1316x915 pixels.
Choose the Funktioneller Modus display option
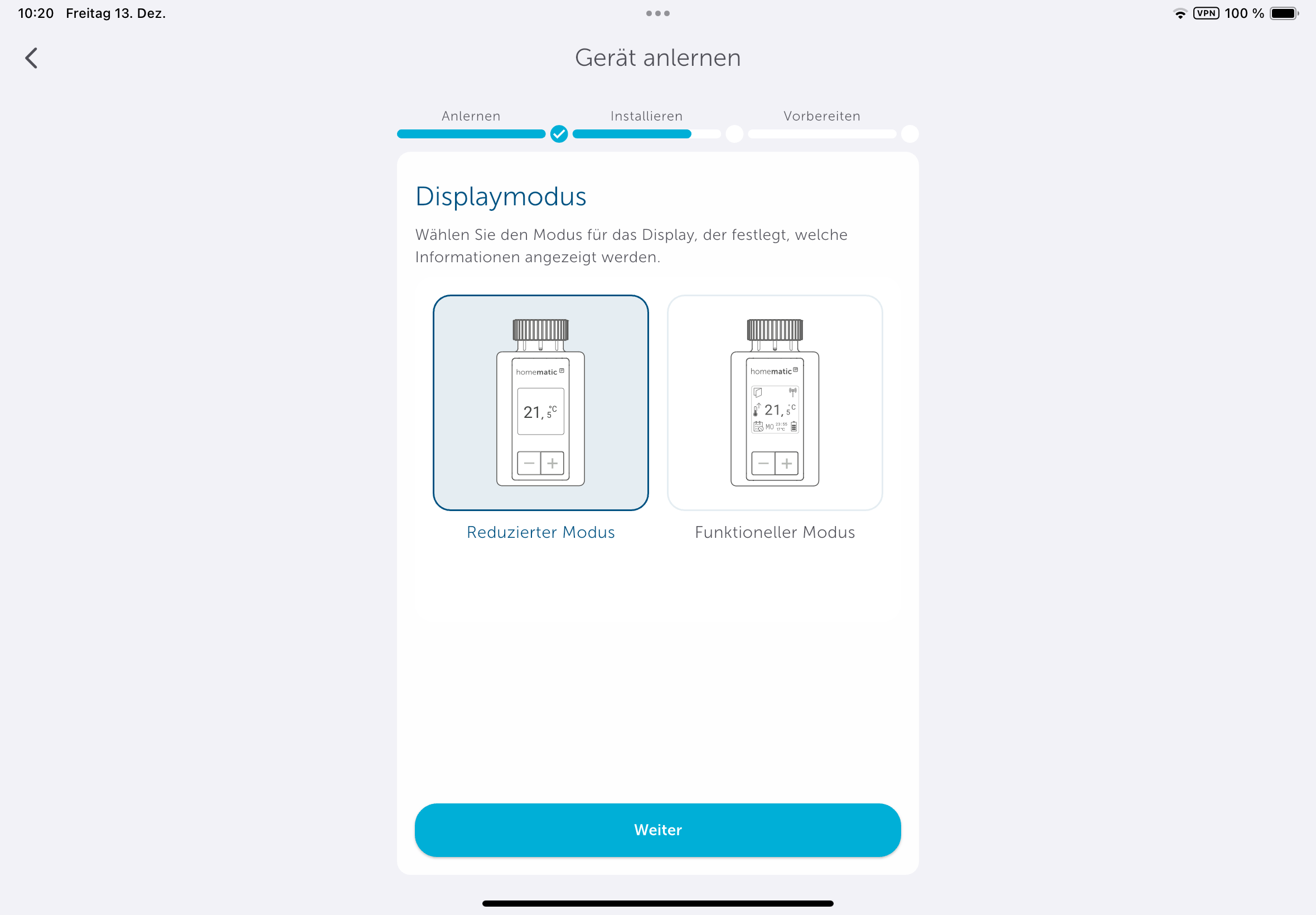(774, 402)
